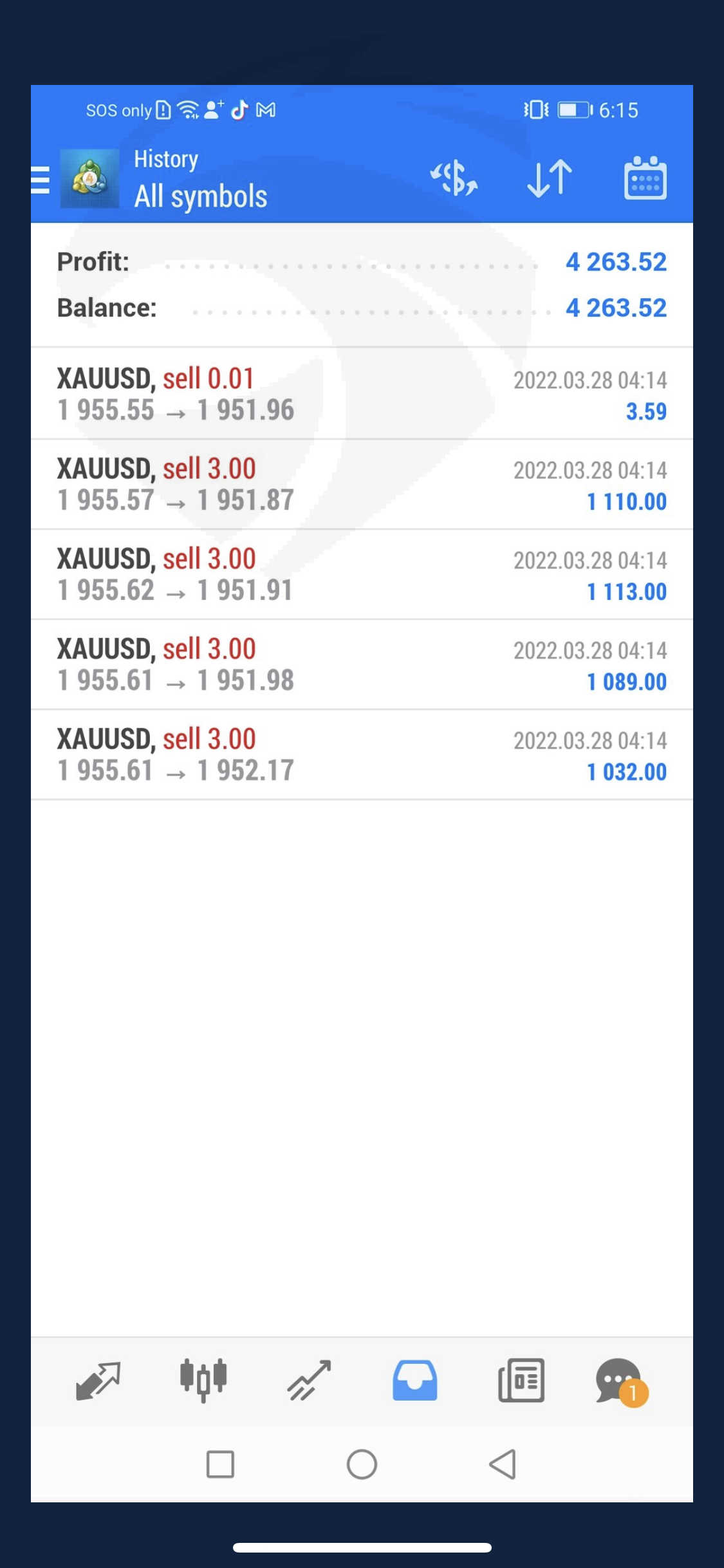Go to the home screen
724x1568 pixels.
tap(362, 1464)
